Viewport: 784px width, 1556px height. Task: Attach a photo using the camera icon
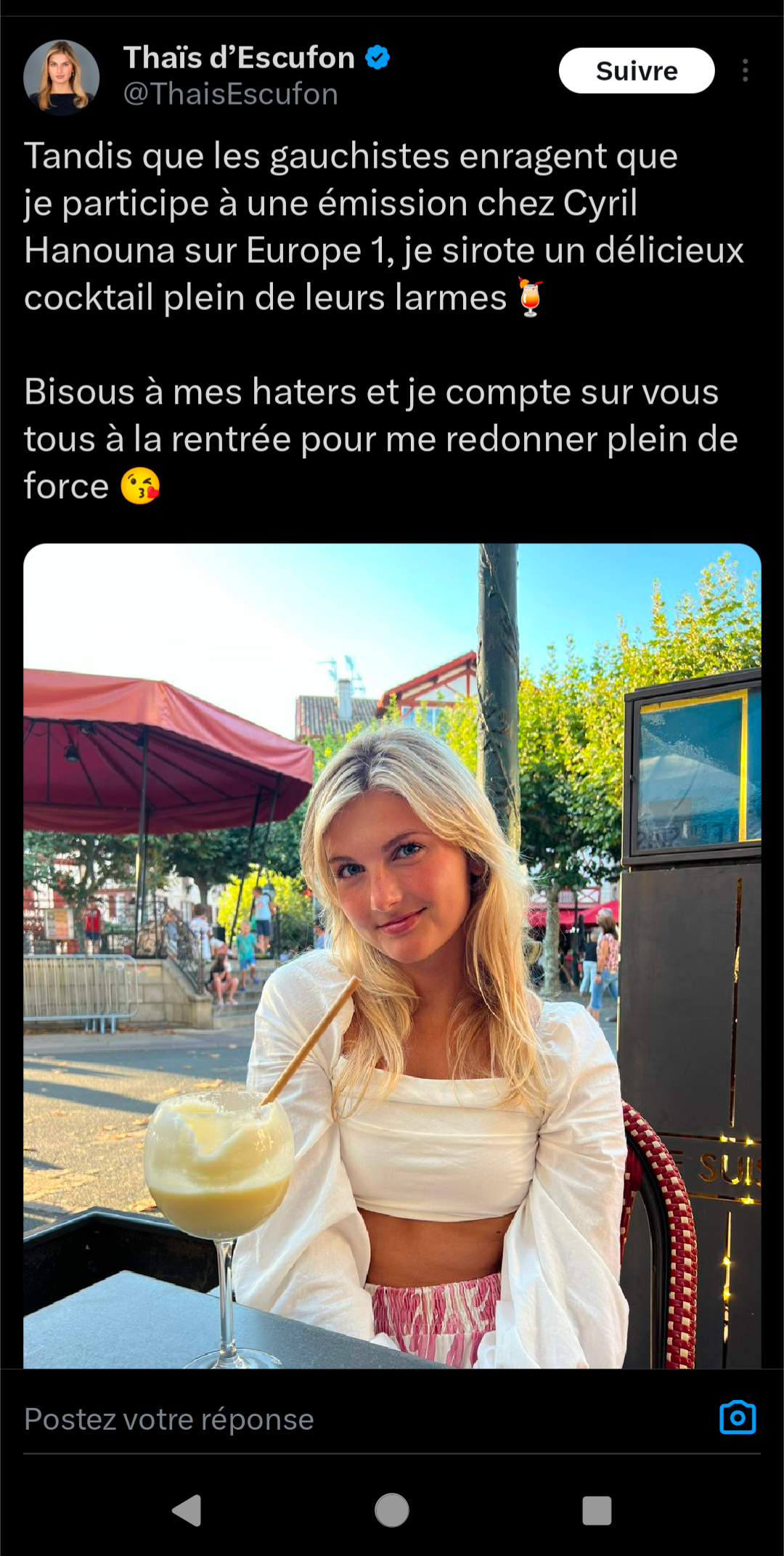(x=738, y=1417)
